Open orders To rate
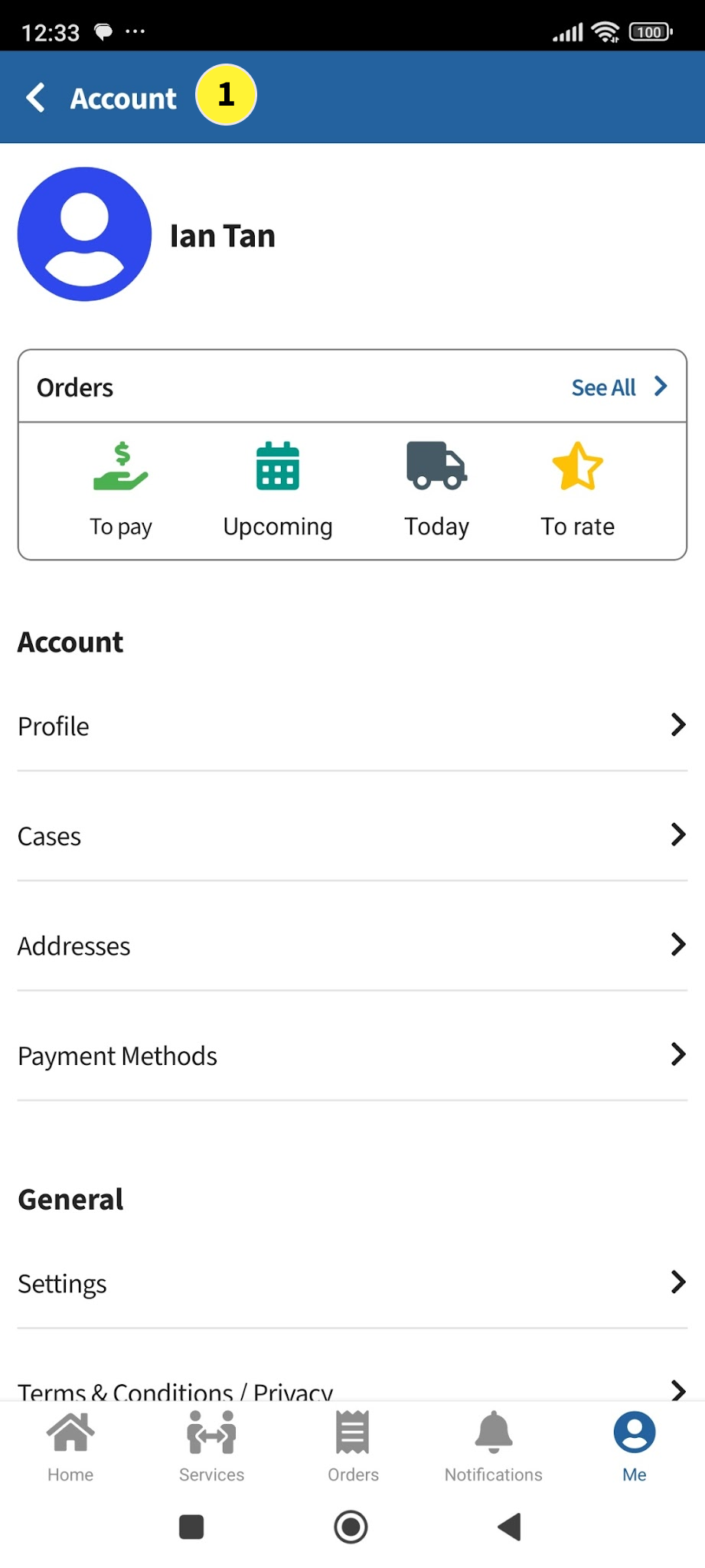705x1568 pixels. (x=578, y=490)
